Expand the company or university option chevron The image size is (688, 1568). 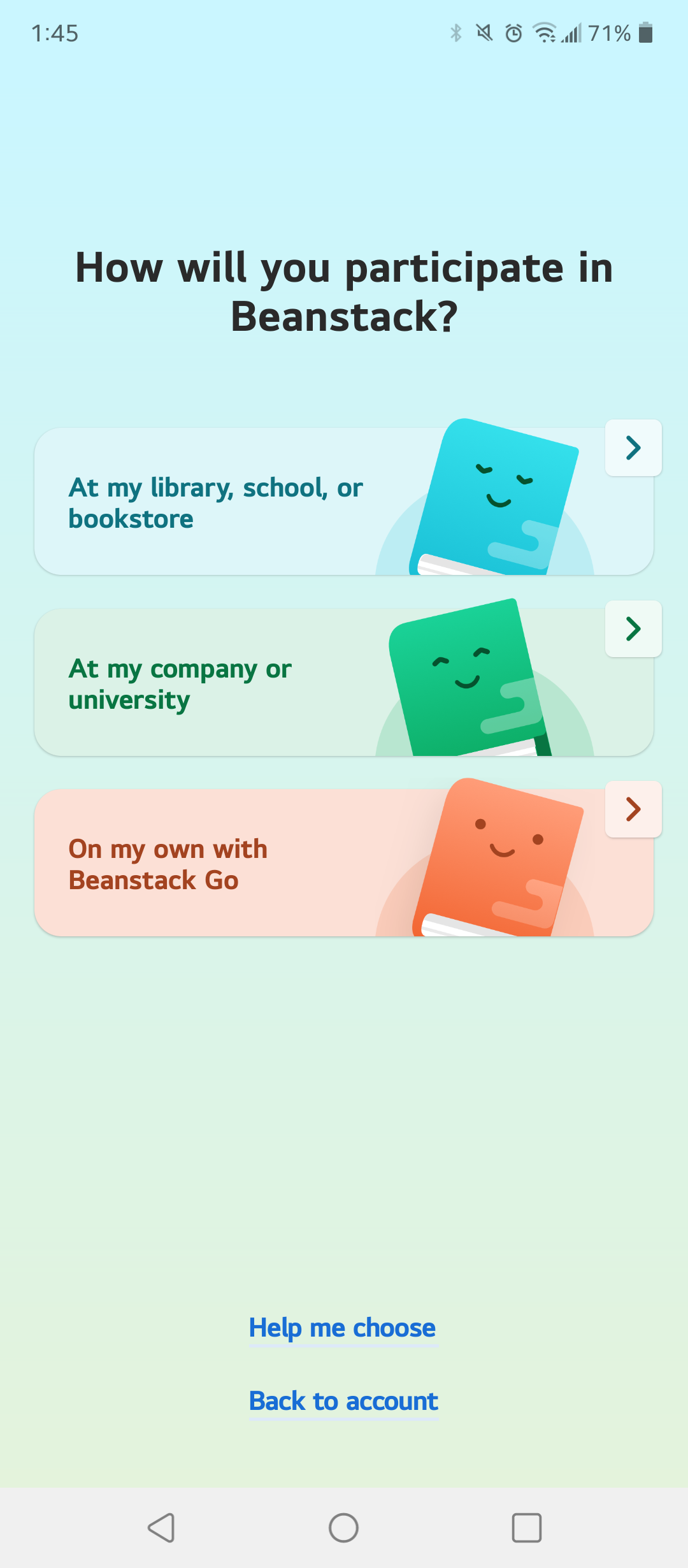[633, 629]
